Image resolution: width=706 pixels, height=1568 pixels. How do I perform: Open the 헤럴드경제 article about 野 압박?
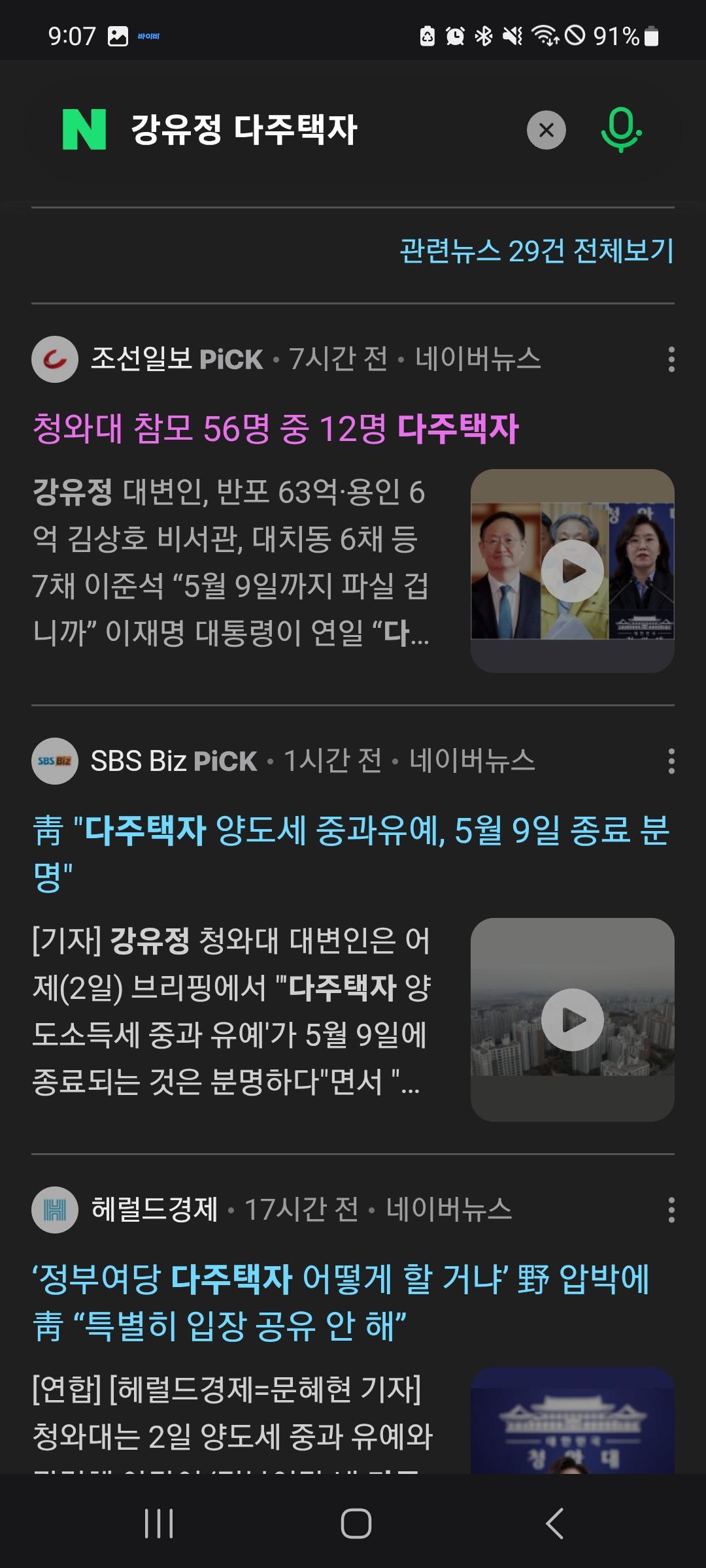click(x=341, y=1302)
